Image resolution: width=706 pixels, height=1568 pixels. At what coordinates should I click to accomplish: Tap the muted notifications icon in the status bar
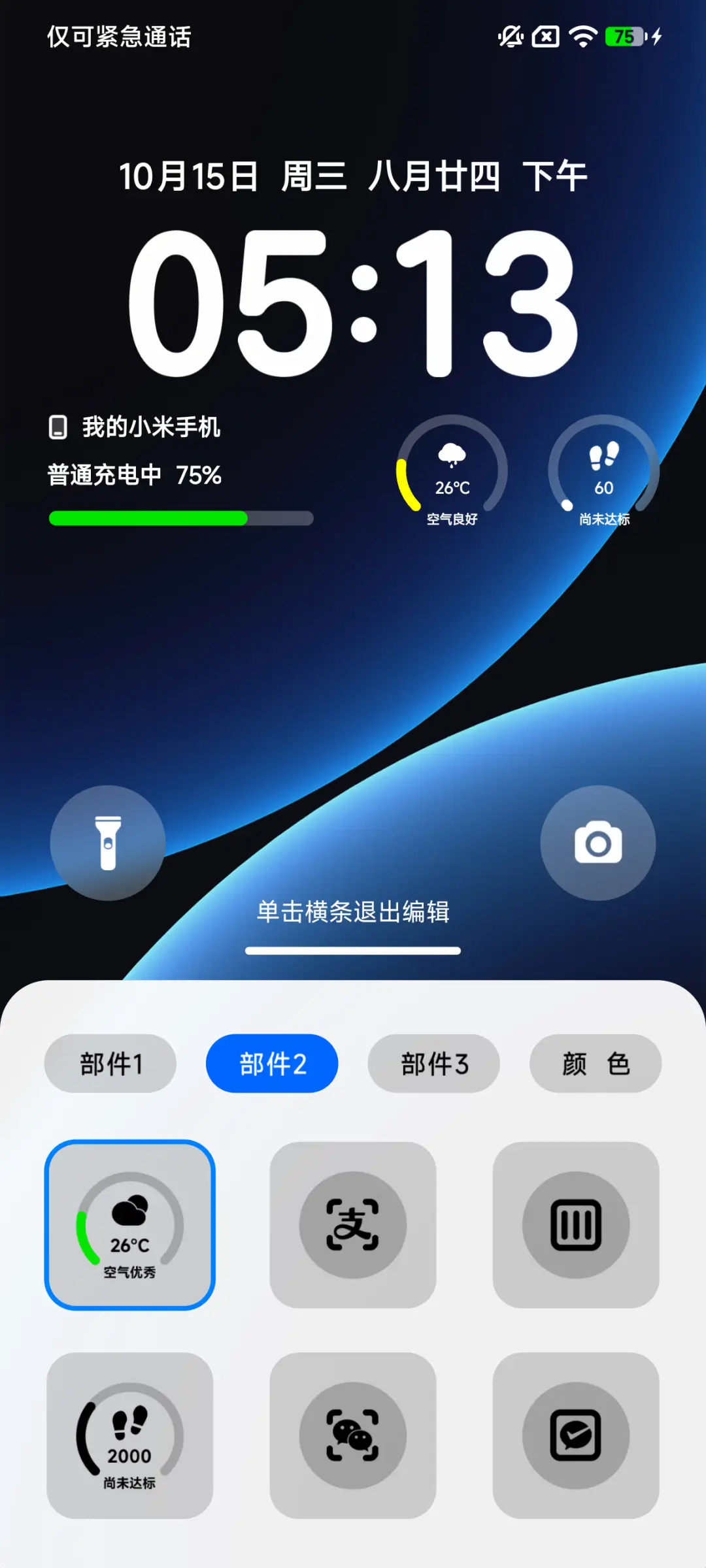tap(511, 37)
